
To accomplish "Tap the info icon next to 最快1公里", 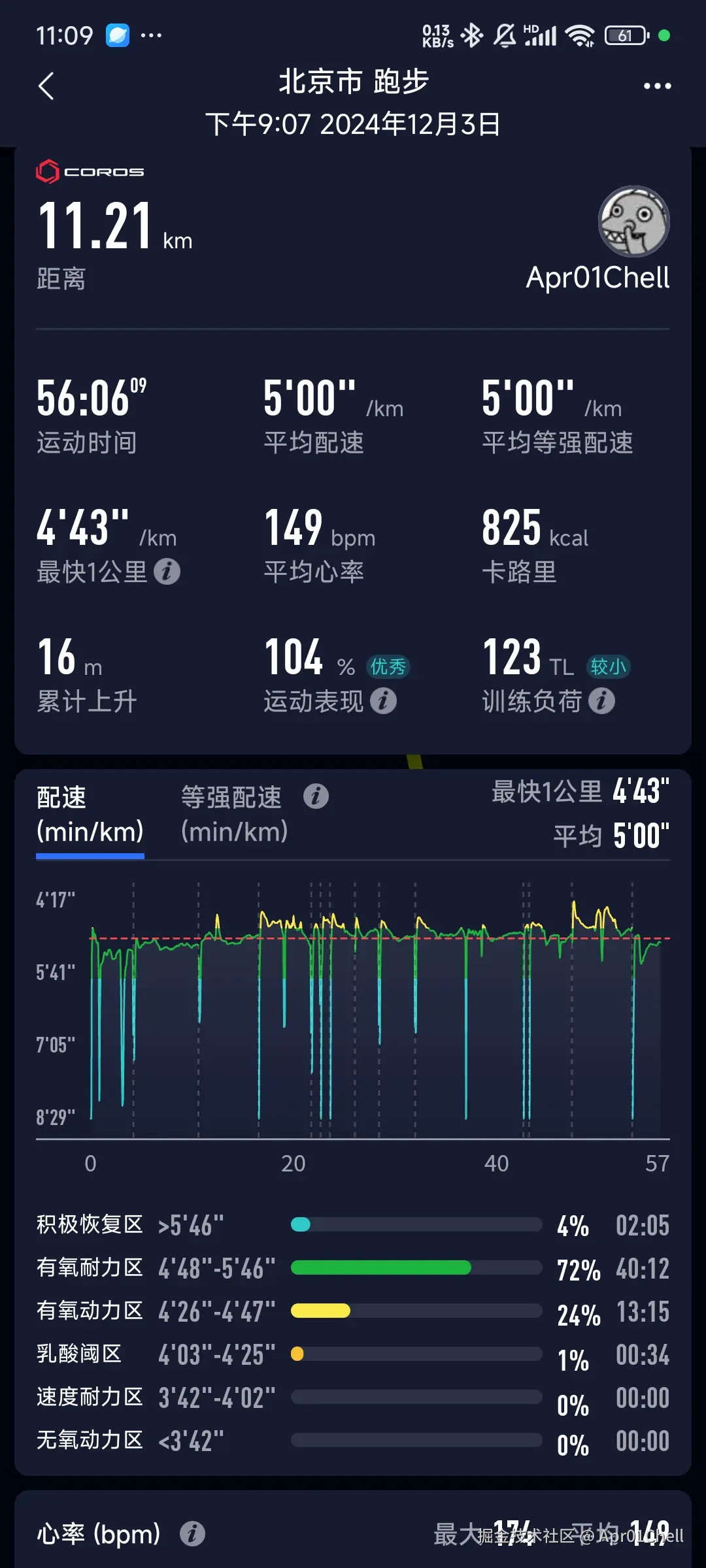I will (x=169, y=572).
